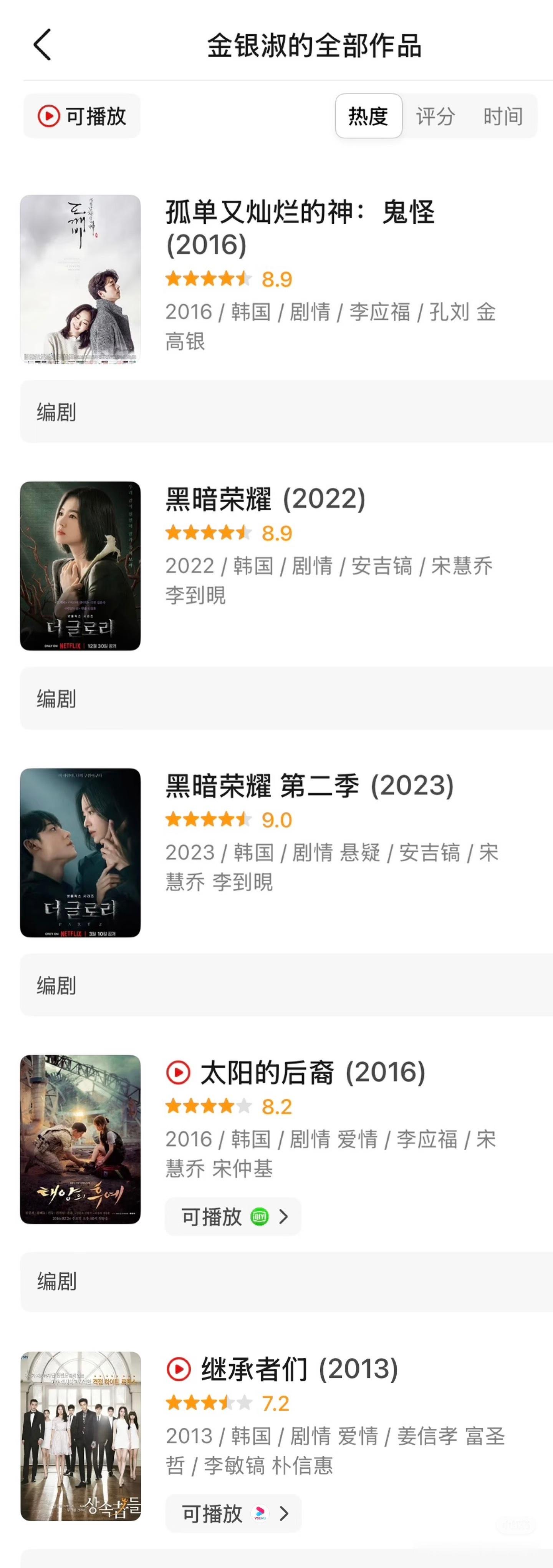Sort the list by 时间
The height and width of the screenshot is (1568, 553).
coord(503,116)
